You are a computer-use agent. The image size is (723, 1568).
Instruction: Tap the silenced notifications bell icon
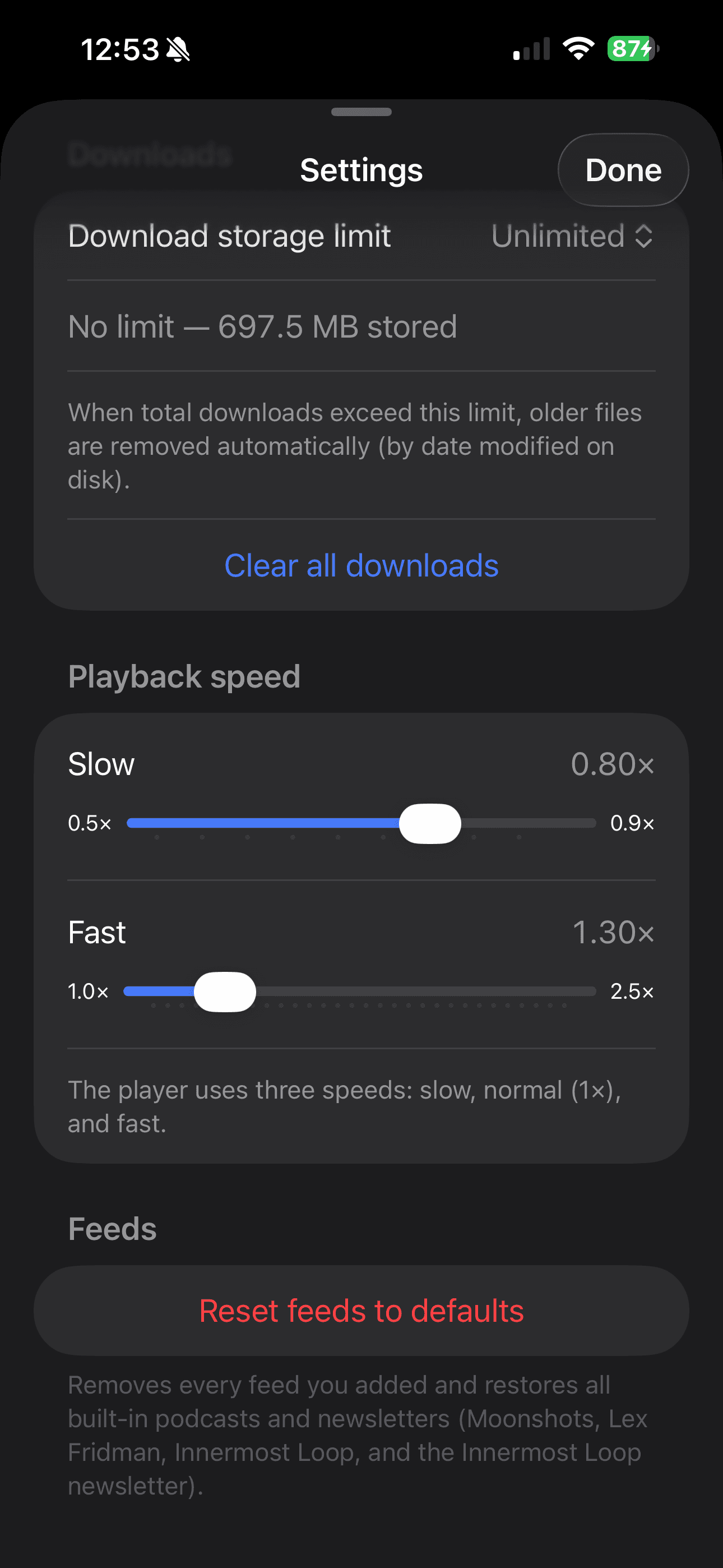coord(177,49)
